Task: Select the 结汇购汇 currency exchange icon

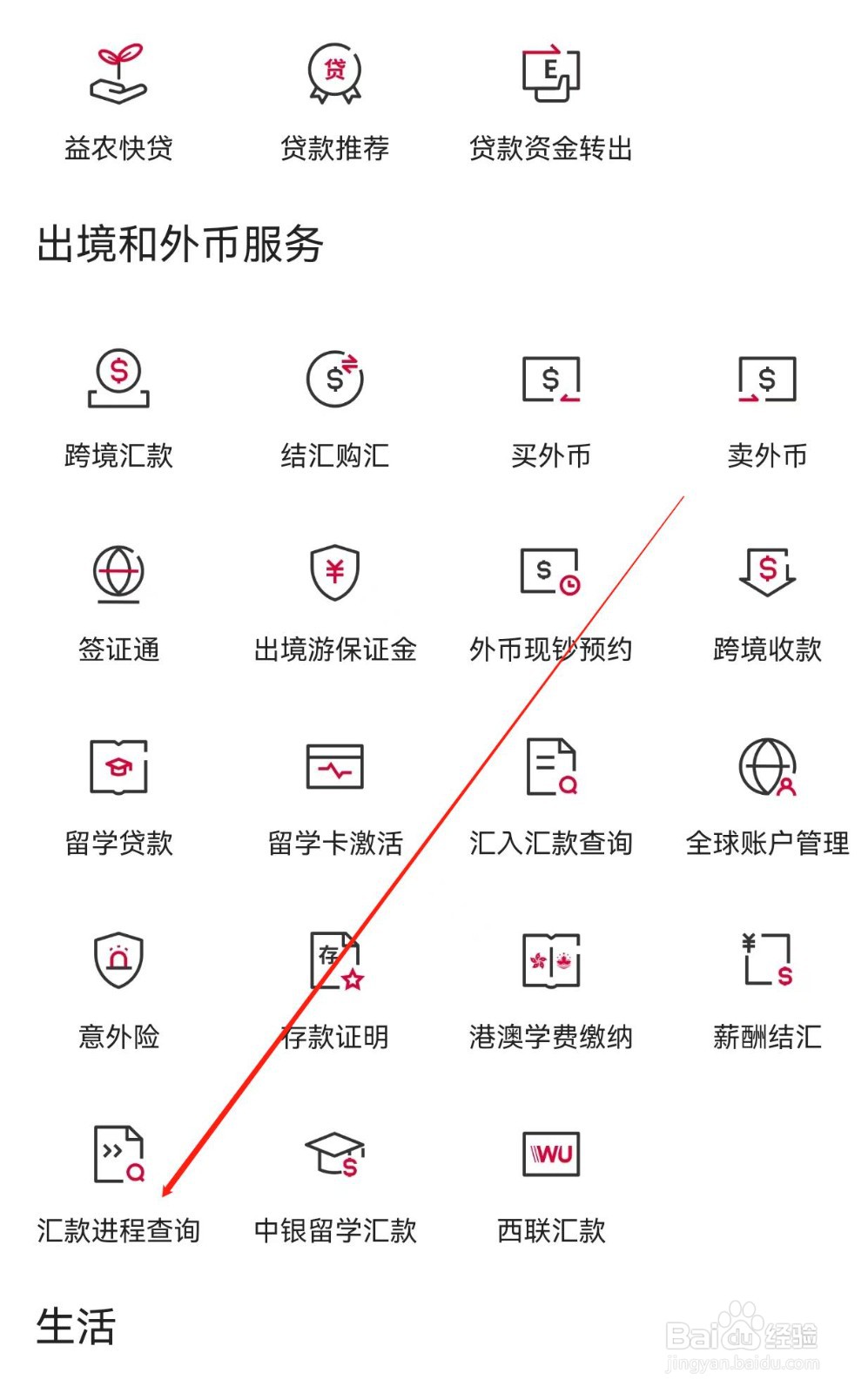Action: pos(333,378)
